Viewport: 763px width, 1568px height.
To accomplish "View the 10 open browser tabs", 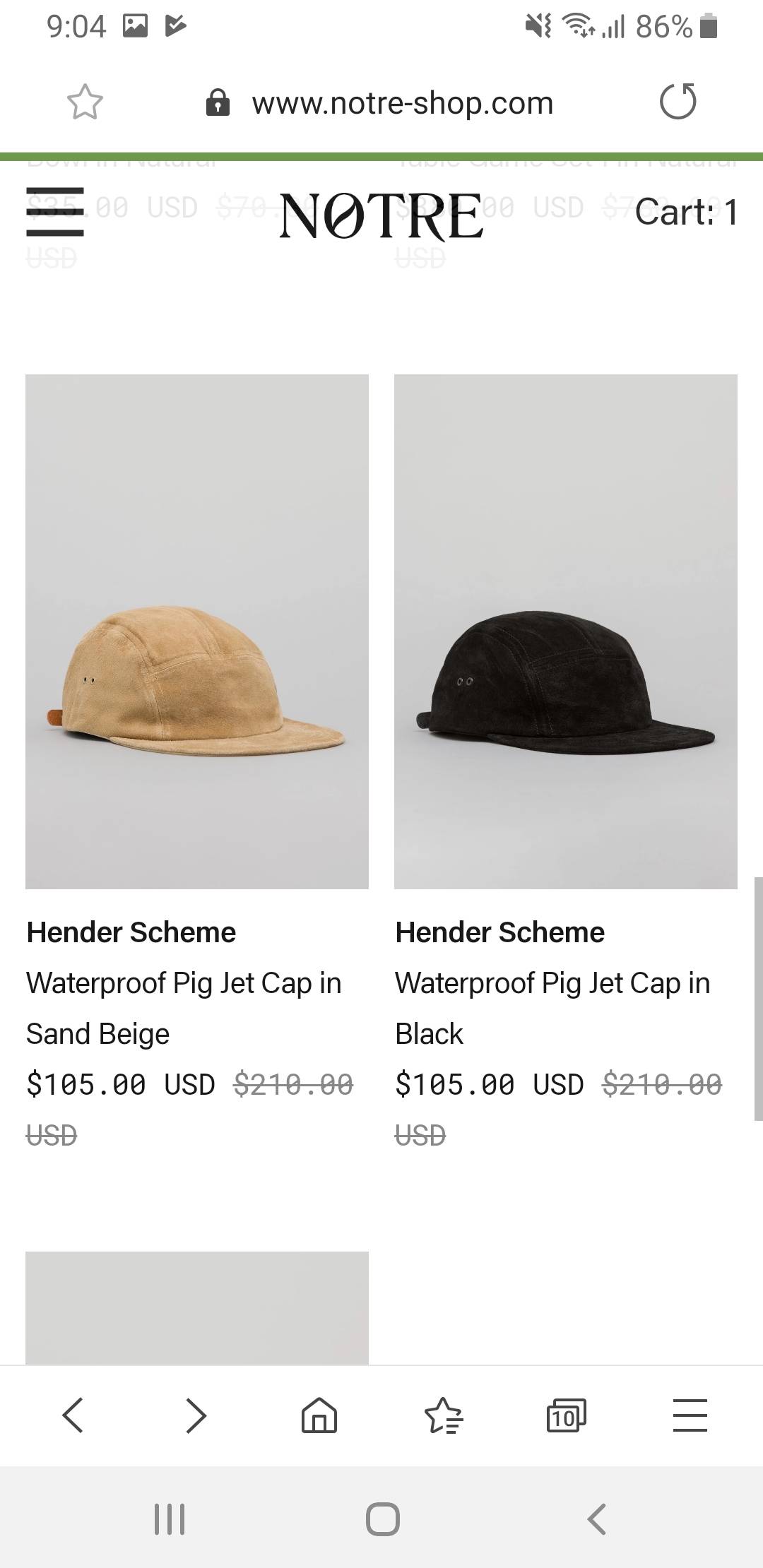I will coord(566,1415).
